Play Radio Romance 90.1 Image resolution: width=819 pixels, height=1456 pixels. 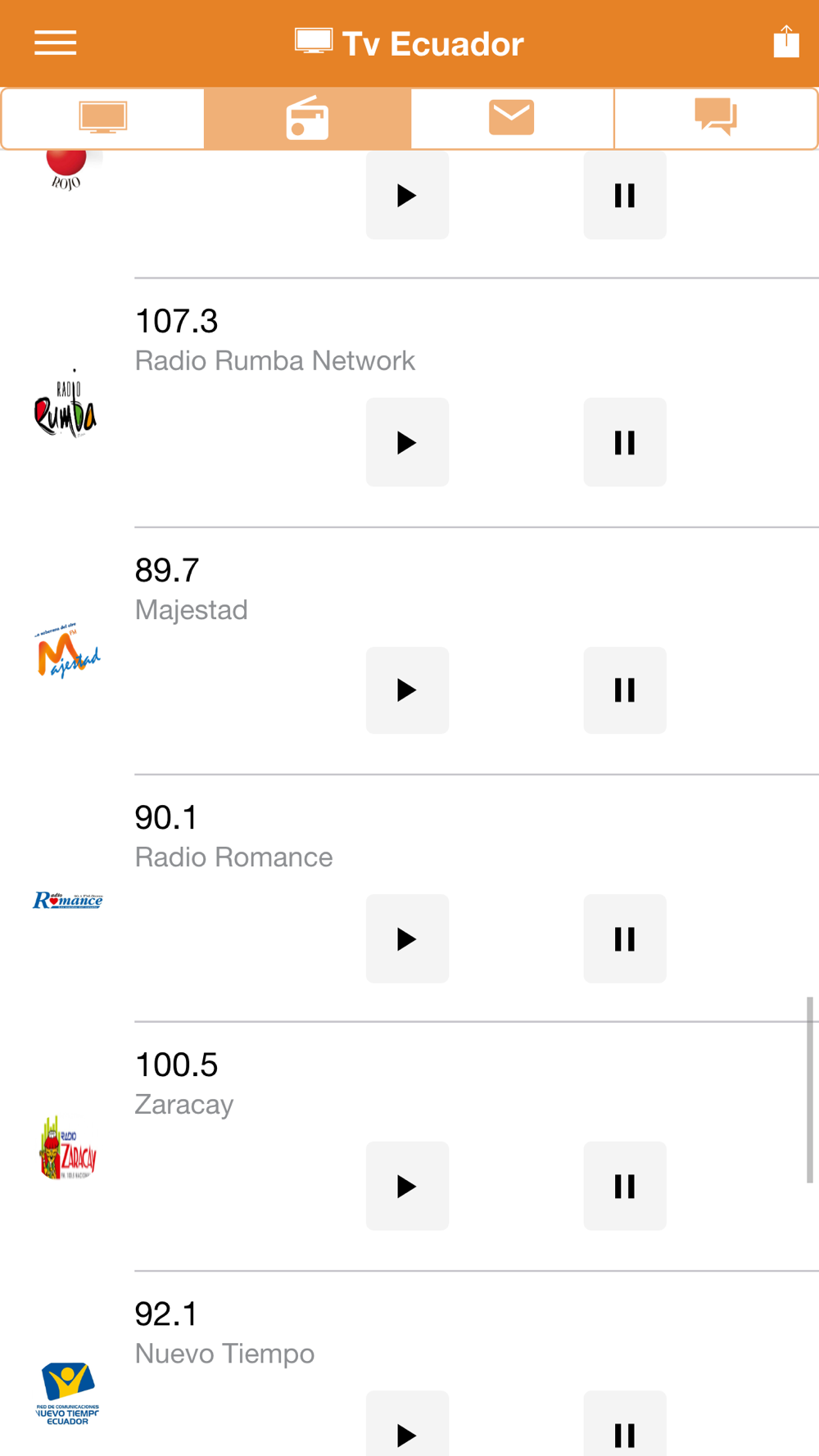tap(407, 938)
